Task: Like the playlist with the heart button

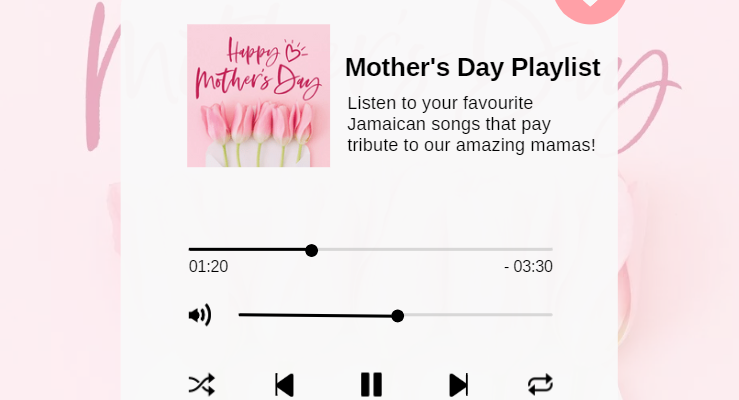Action: pos(590,6)
